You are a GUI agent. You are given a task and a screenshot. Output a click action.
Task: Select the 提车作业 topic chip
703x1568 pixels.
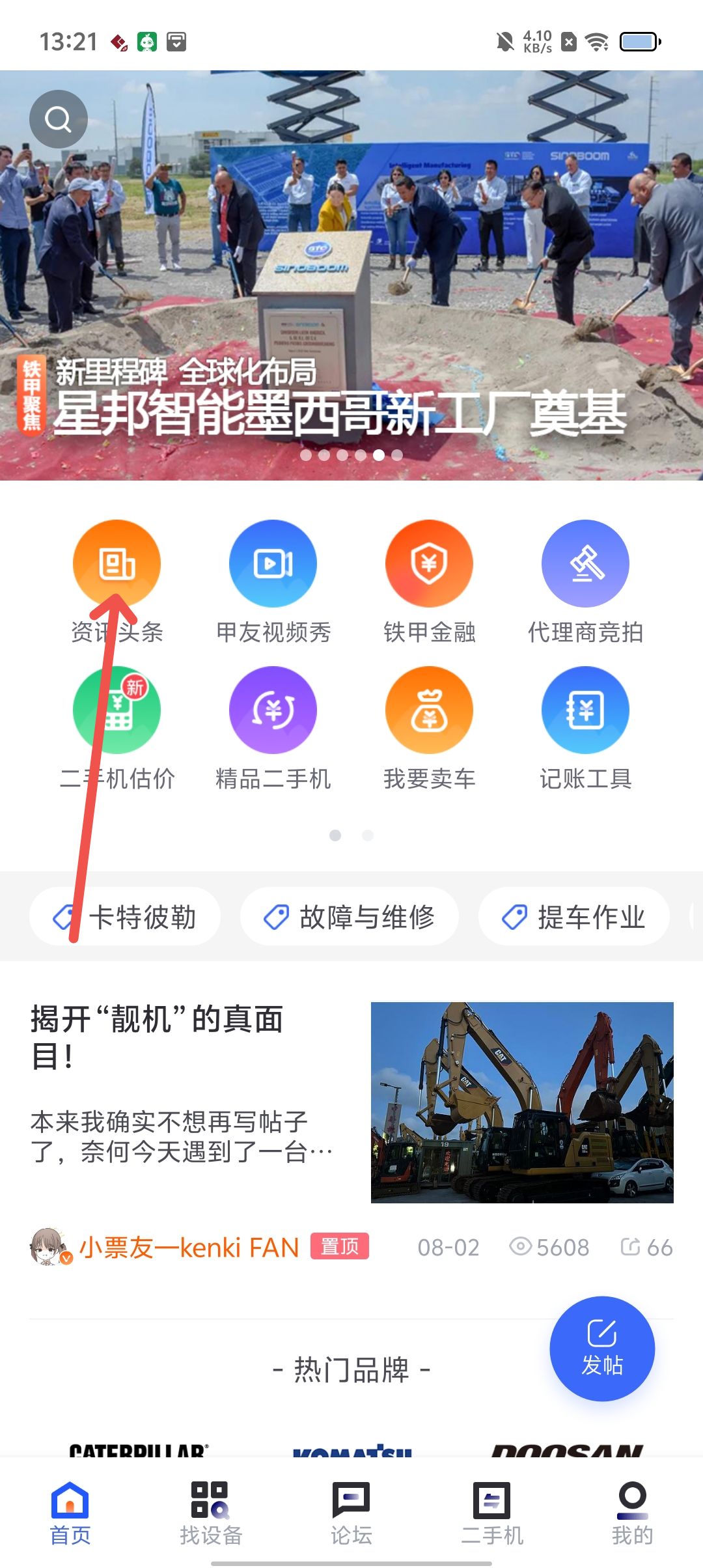coord(573,917)
